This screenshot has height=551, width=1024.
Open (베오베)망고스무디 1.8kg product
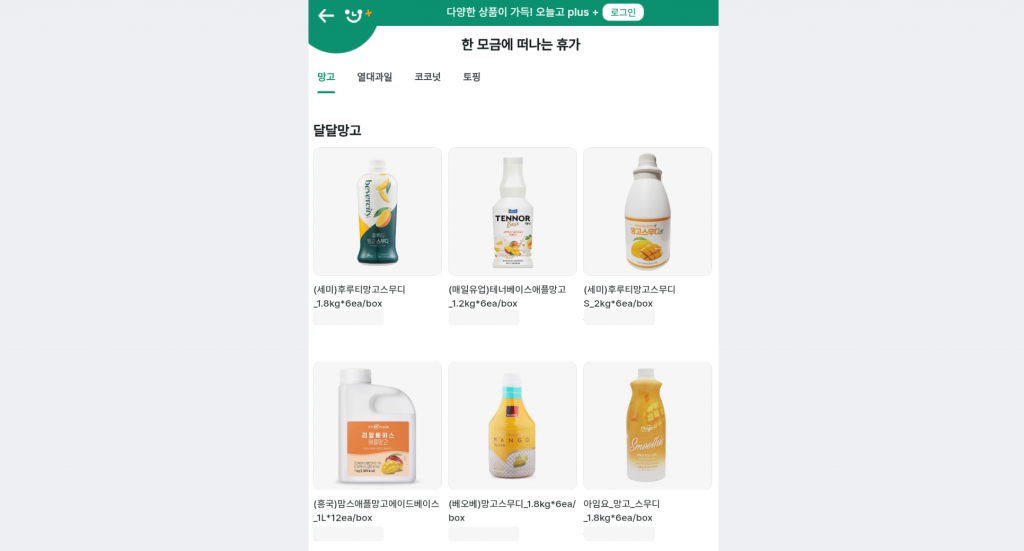(512, 426)
